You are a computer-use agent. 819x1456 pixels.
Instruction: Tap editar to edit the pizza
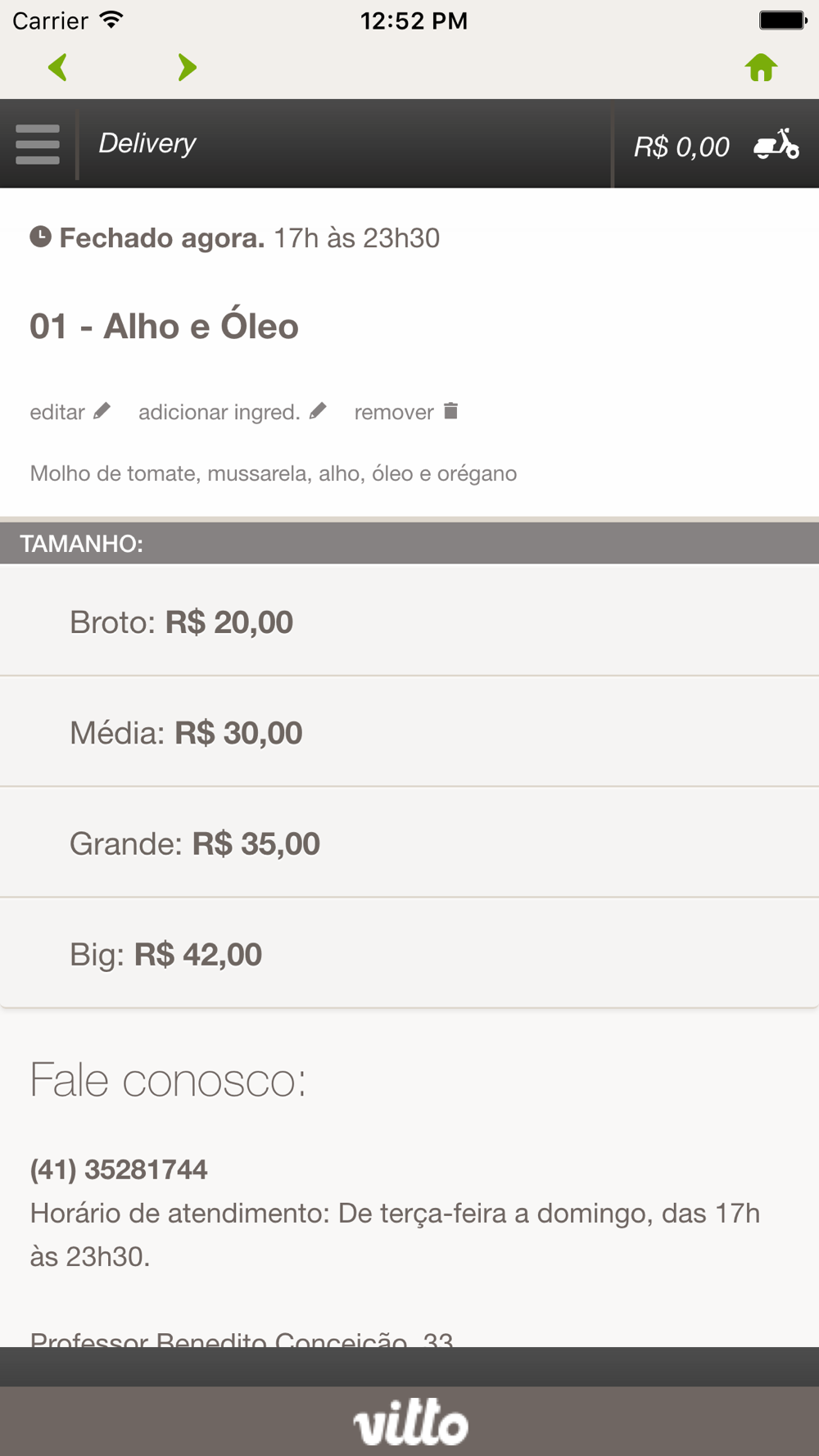point(70,412)
